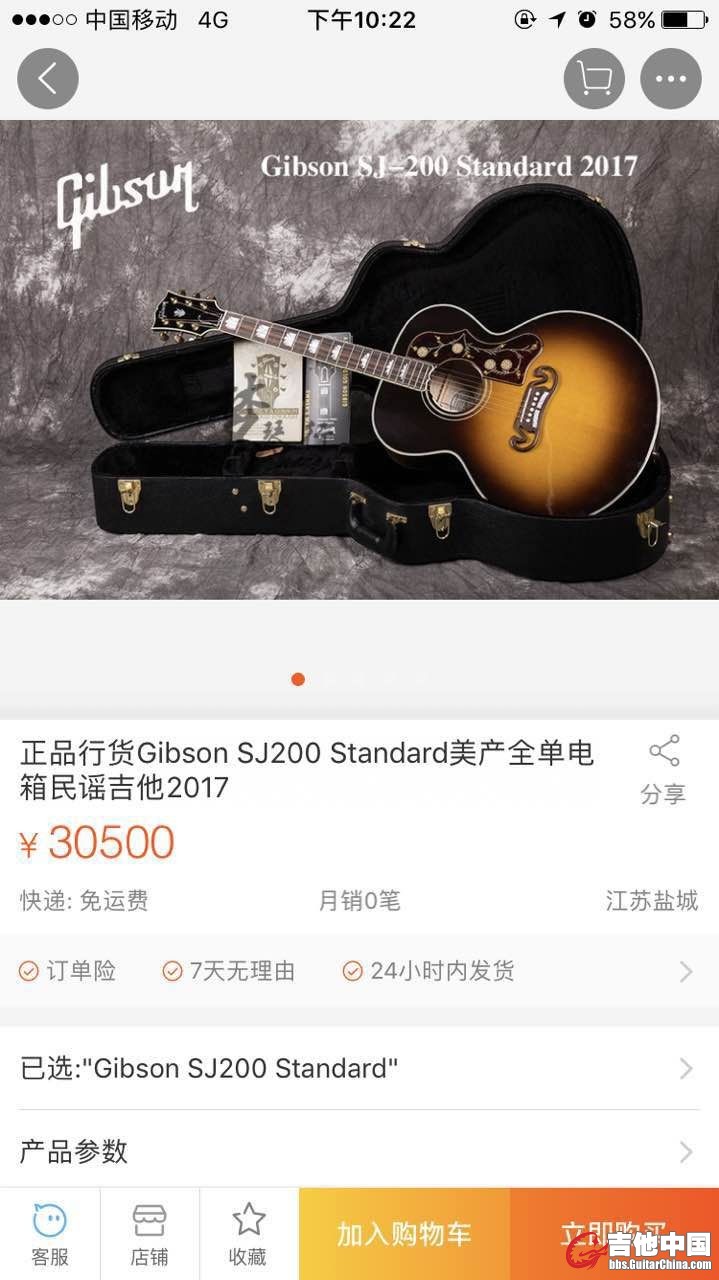This screenshot has width=719, height=1280.
Task: Visit the seller's shop via 店铺
Action: click(x=149, y=1235)
